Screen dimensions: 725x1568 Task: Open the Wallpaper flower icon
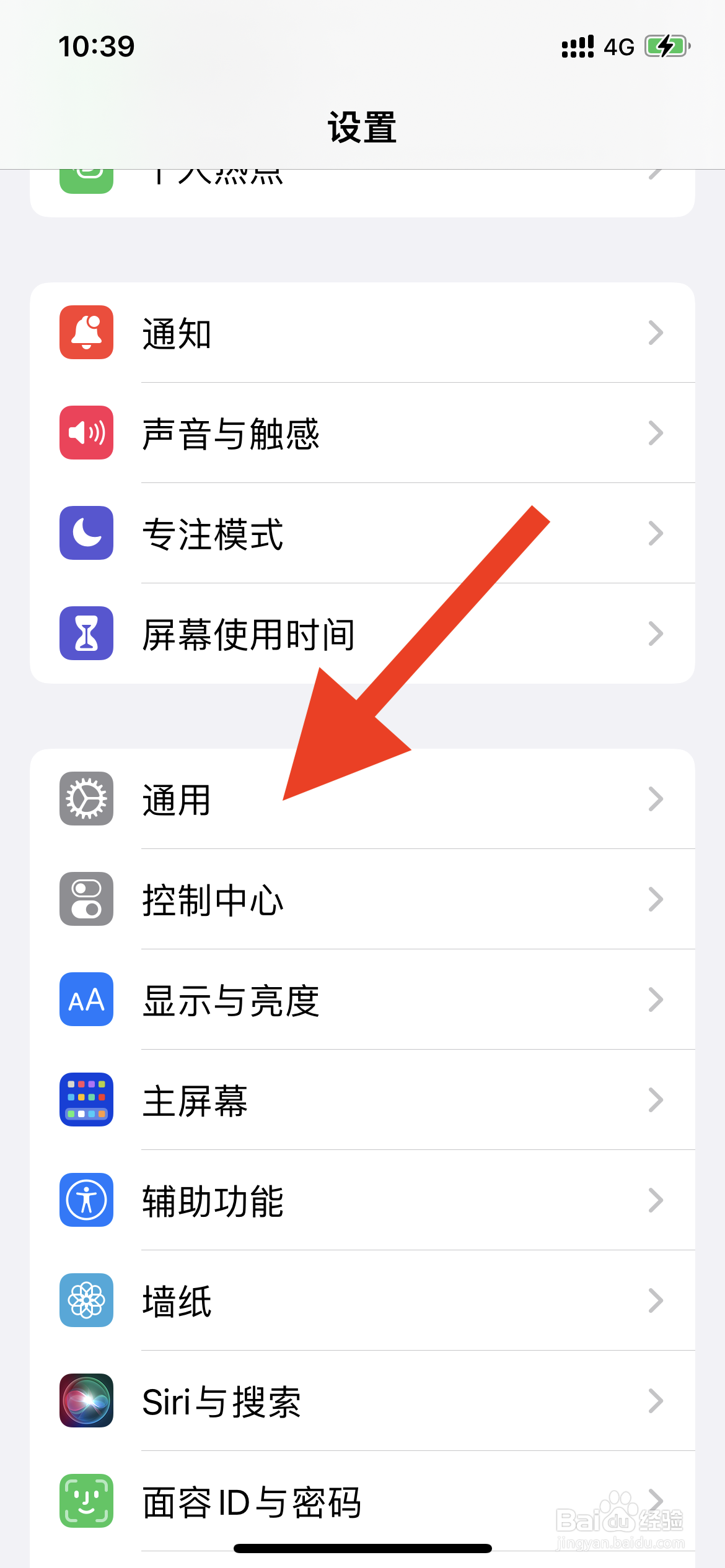click(x=86, y=1300)
